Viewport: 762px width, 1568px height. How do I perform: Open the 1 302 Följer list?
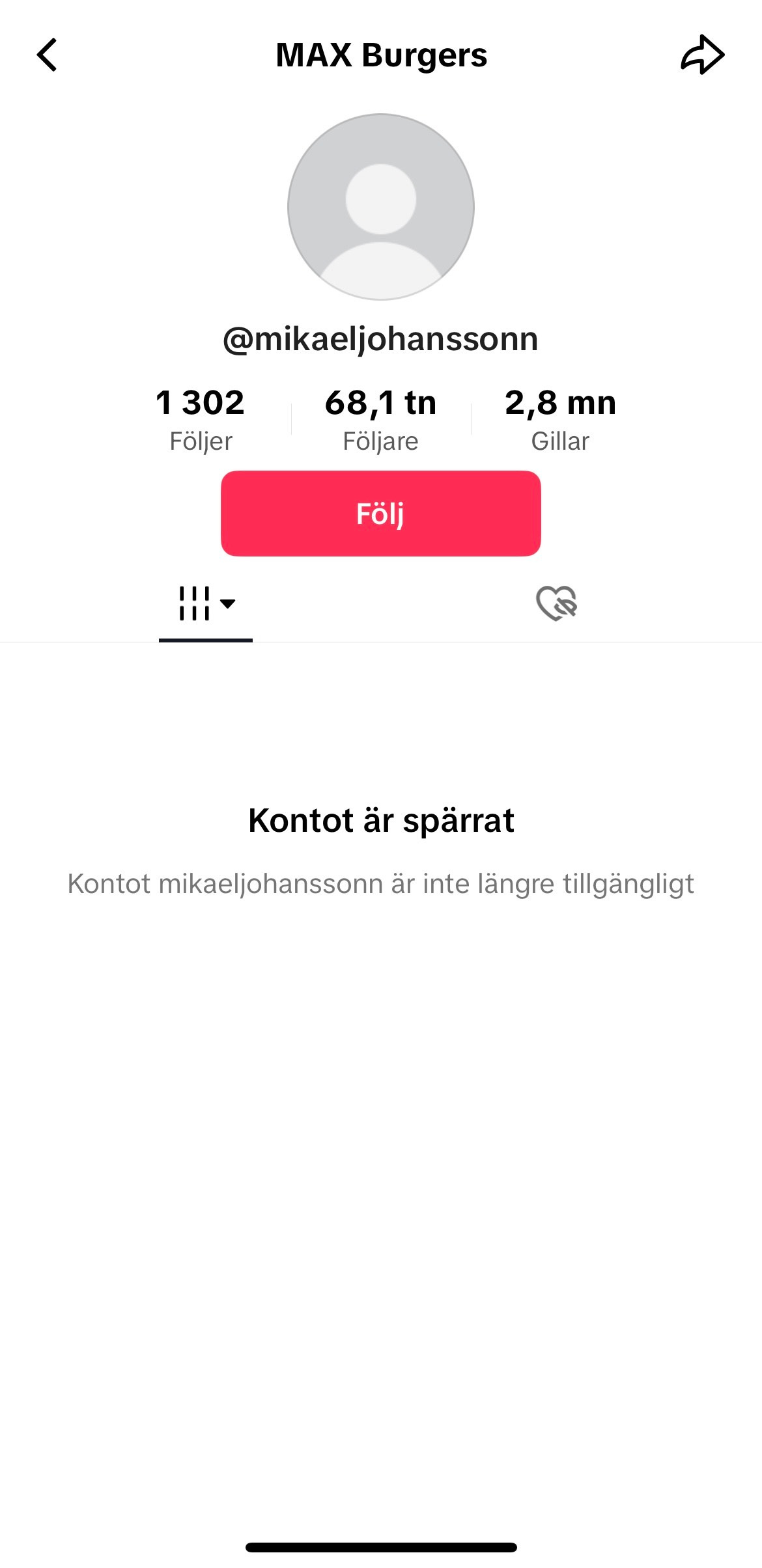click(201, 419)
